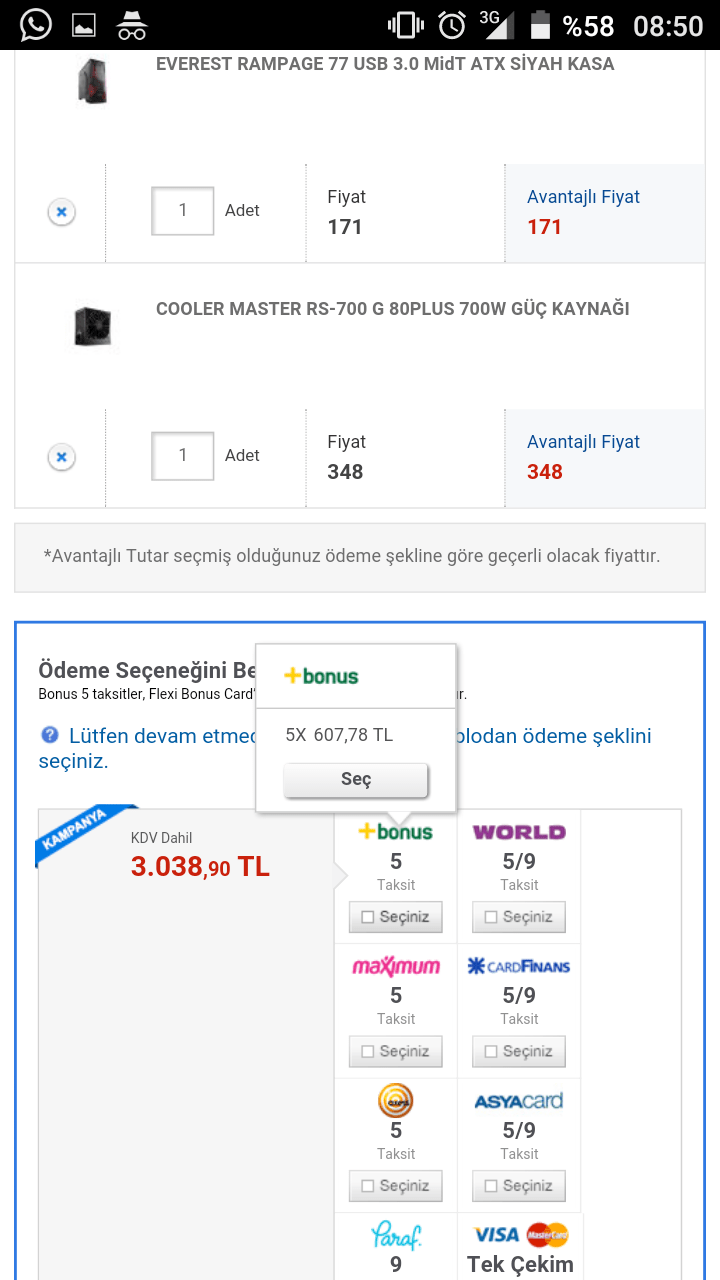Click the alarm clock icon in status bar

coord(452,24)
